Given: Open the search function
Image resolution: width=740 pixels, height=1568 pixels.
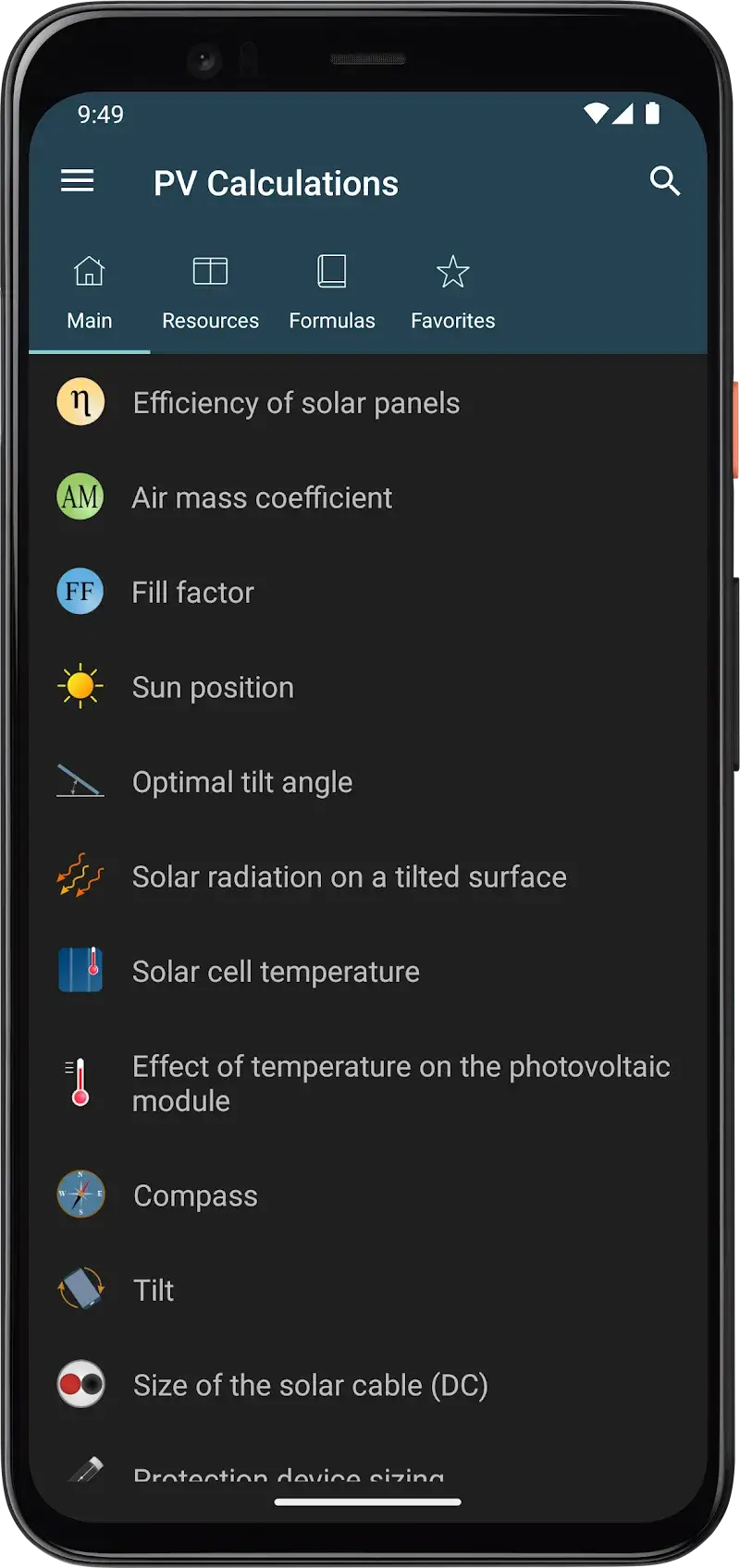Looking at the screenshot, I should 665,181.
